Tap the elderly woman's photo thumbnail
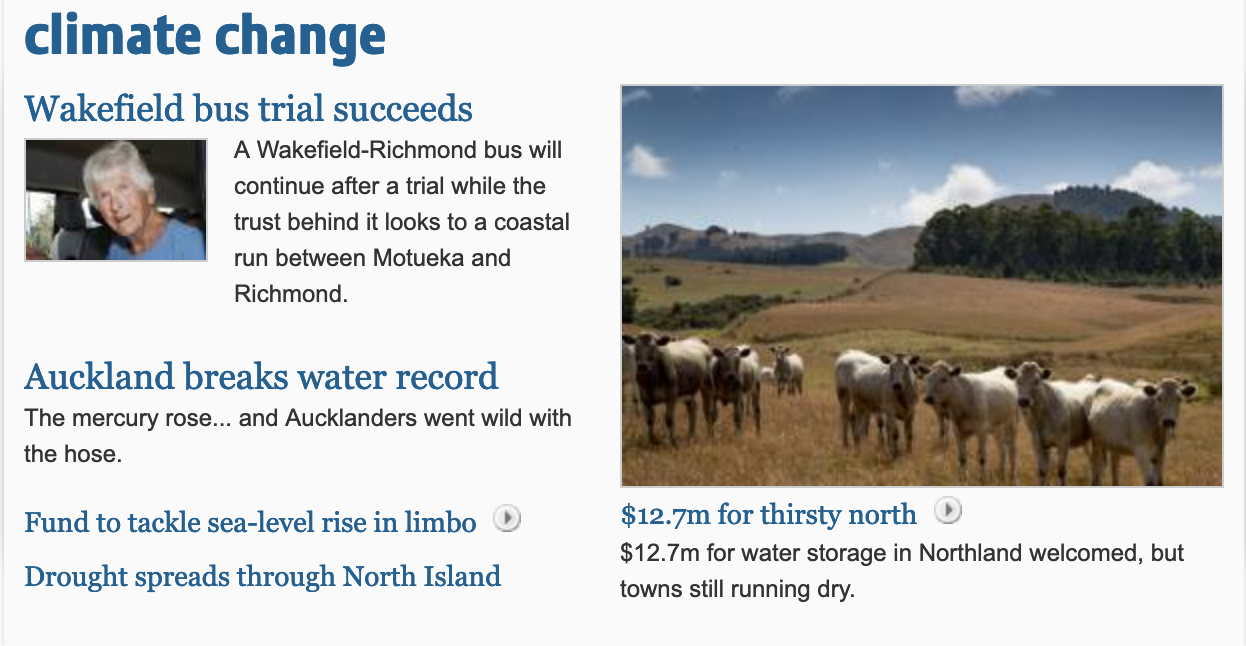The image size is (1246, 646). coord(116,200)
